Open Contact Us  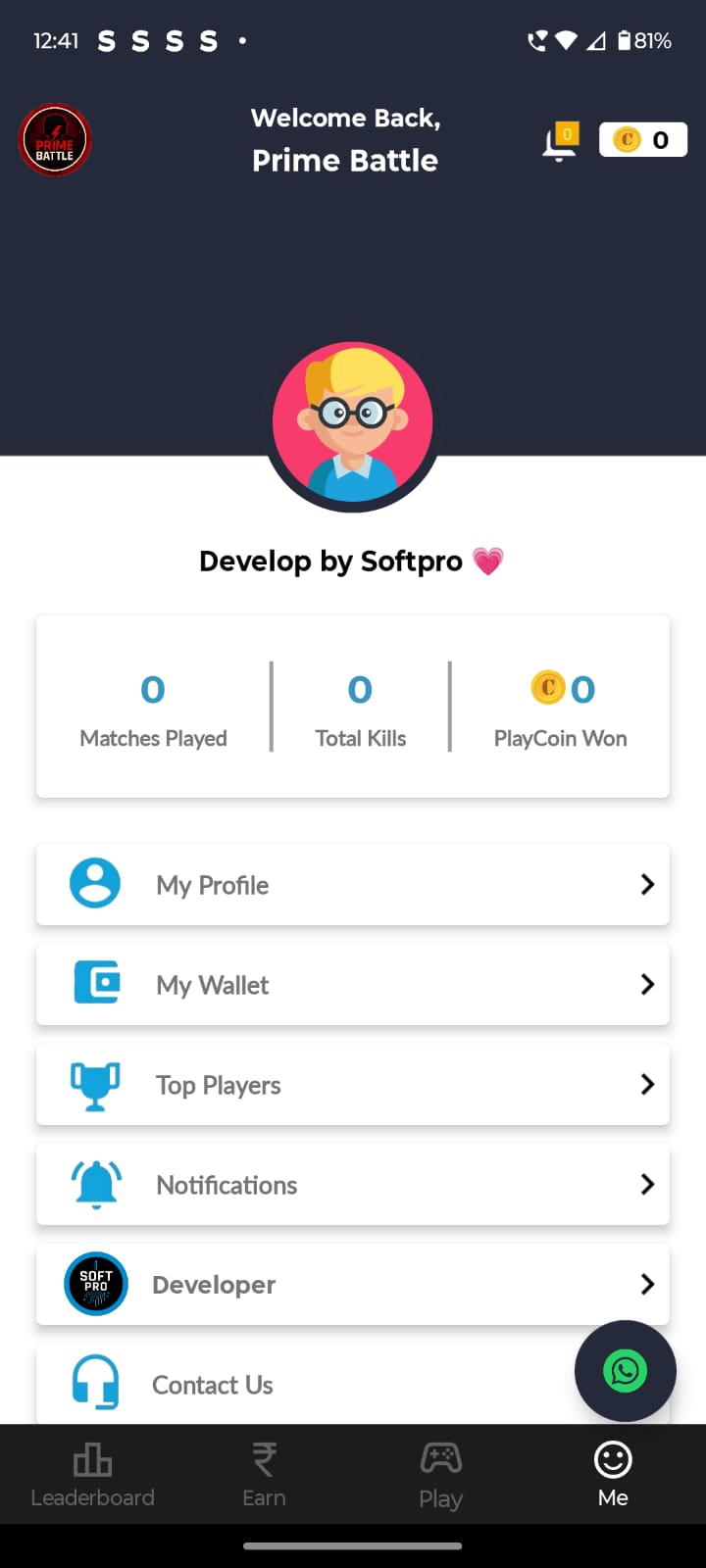[x=294, y=1384]
